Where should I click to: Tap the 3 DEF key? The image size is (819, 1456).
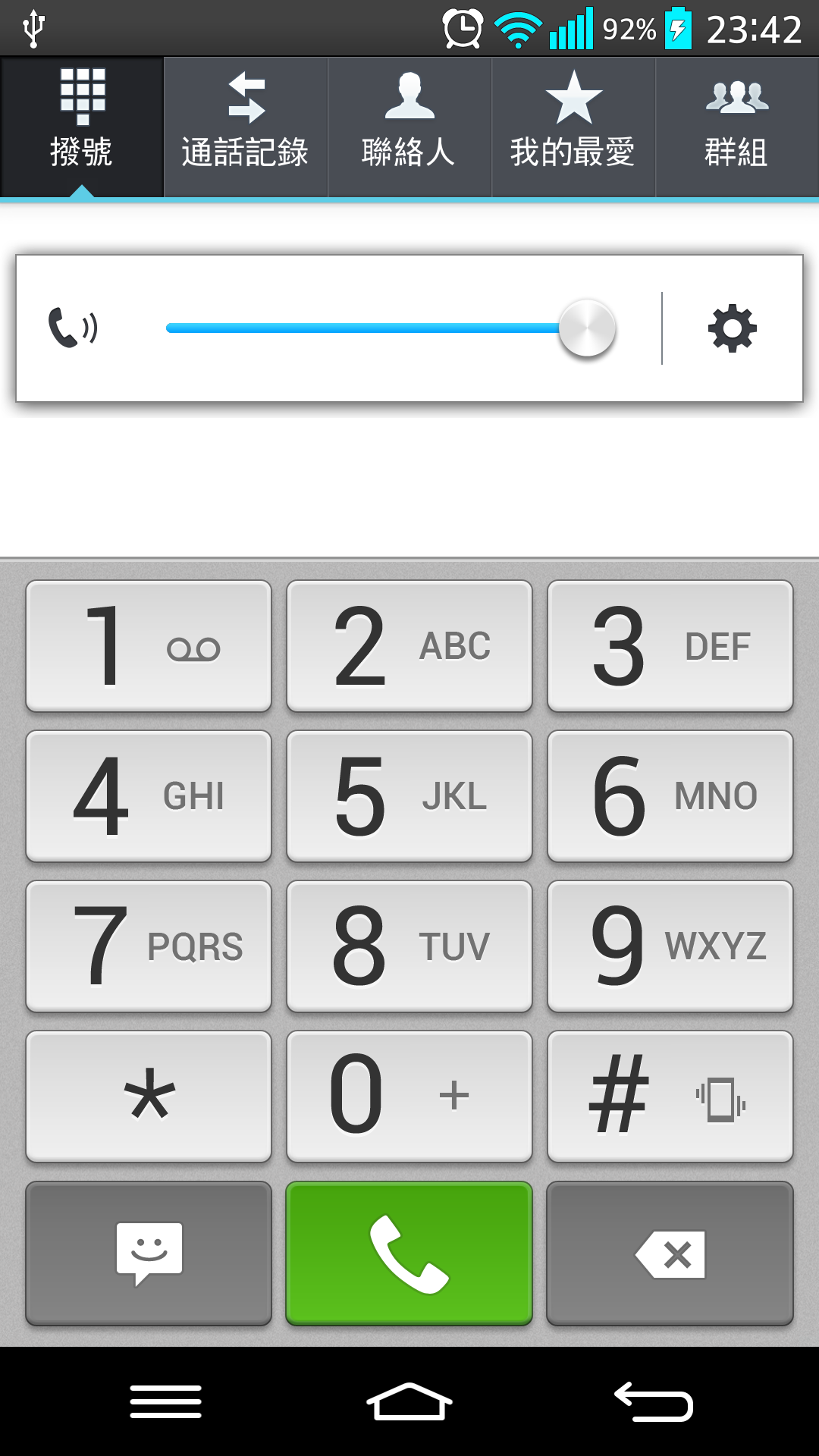(x=670, y=646)
